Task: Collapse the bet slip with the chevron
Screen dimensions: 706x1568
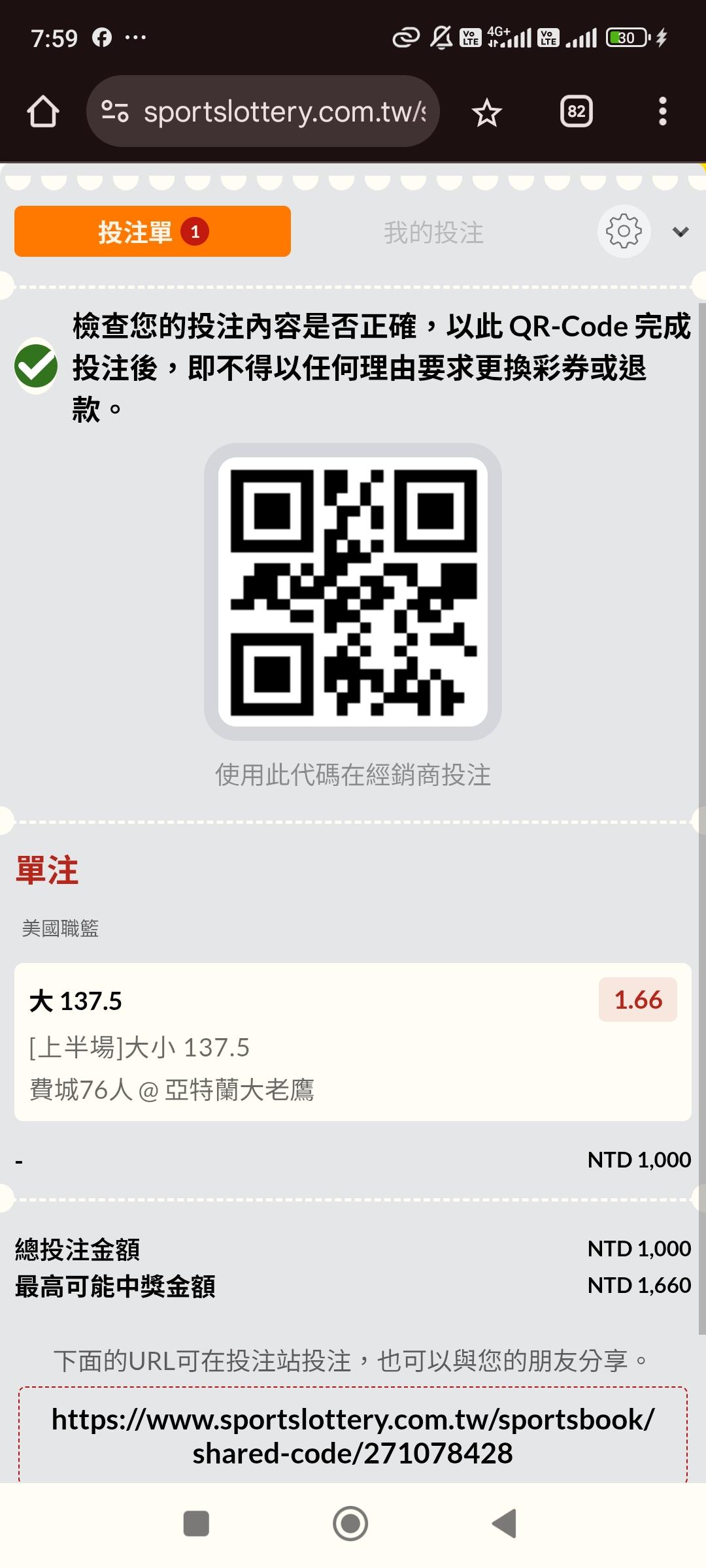Action: 681,232
